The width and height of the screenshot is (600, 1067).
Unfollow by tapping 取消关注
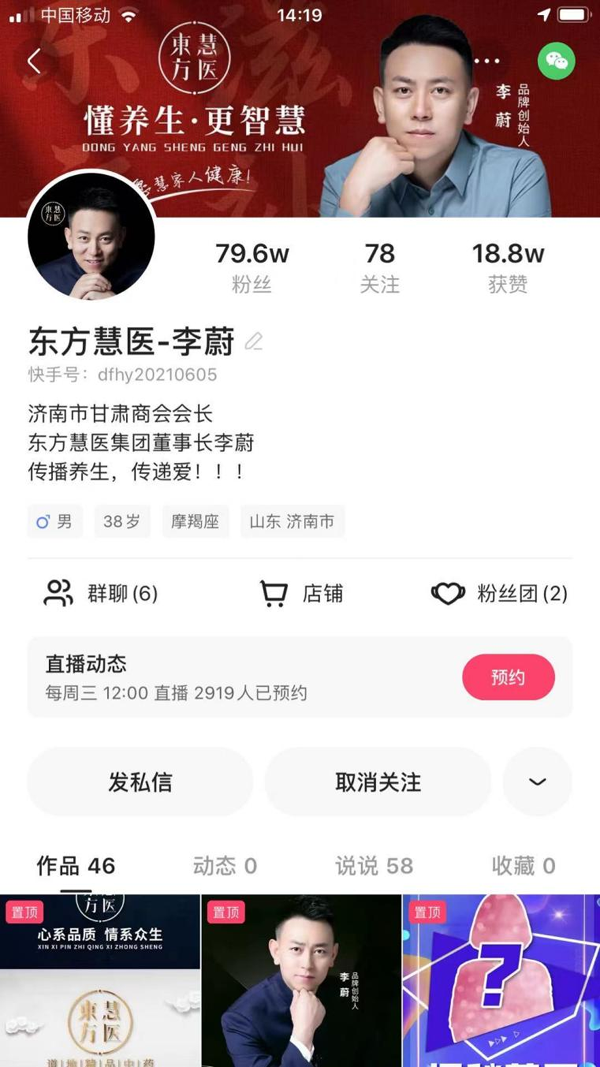[378, 782]
